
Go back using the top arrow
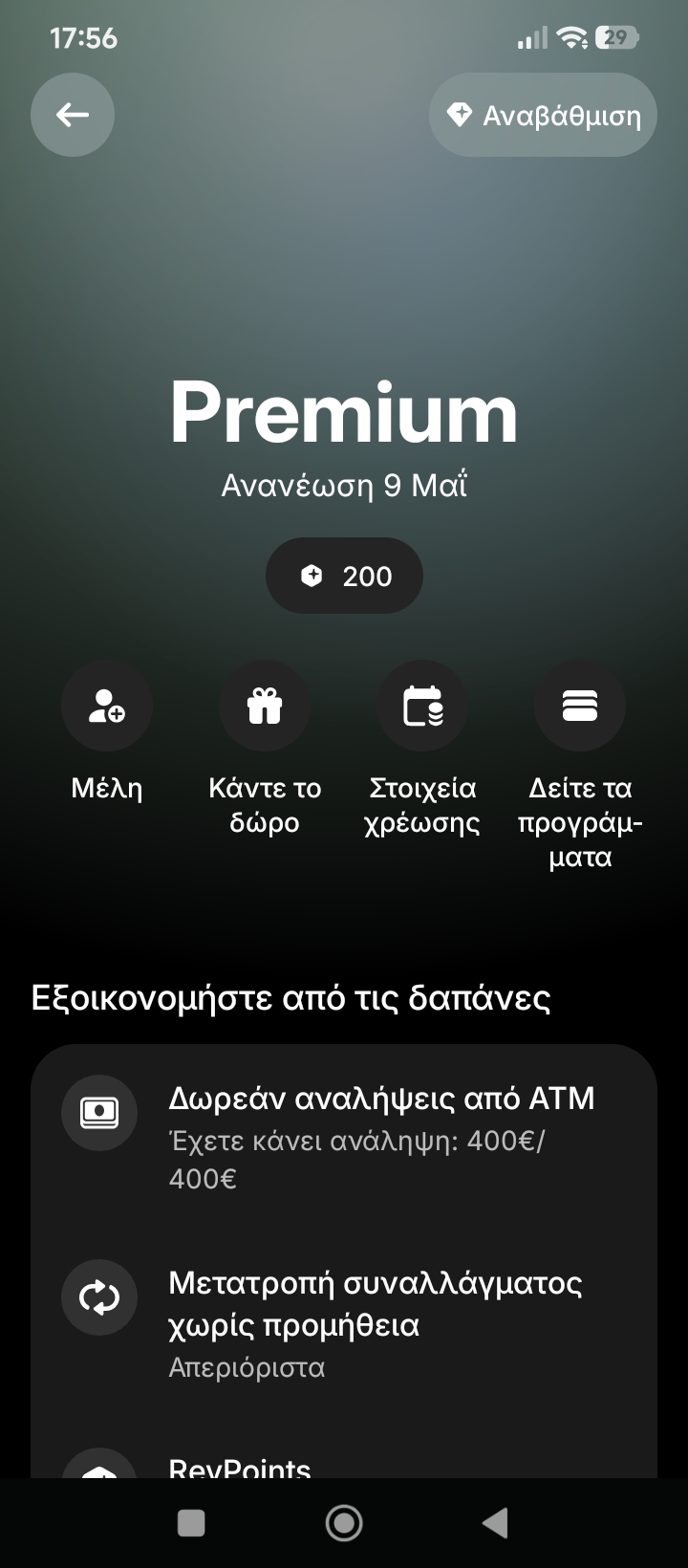click(73, 115)
